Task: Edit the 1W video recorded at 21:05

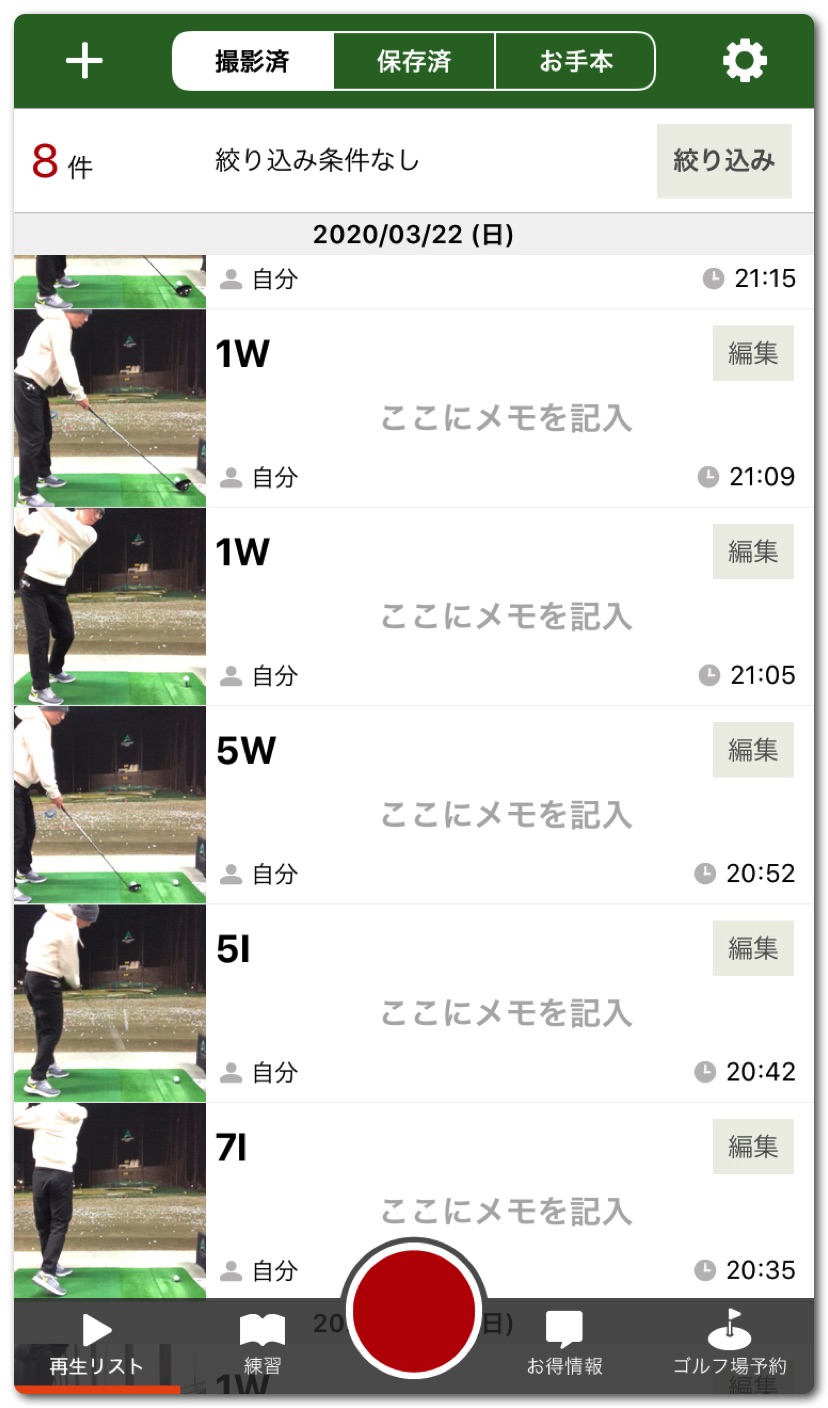Action: [x=752, y=551]
